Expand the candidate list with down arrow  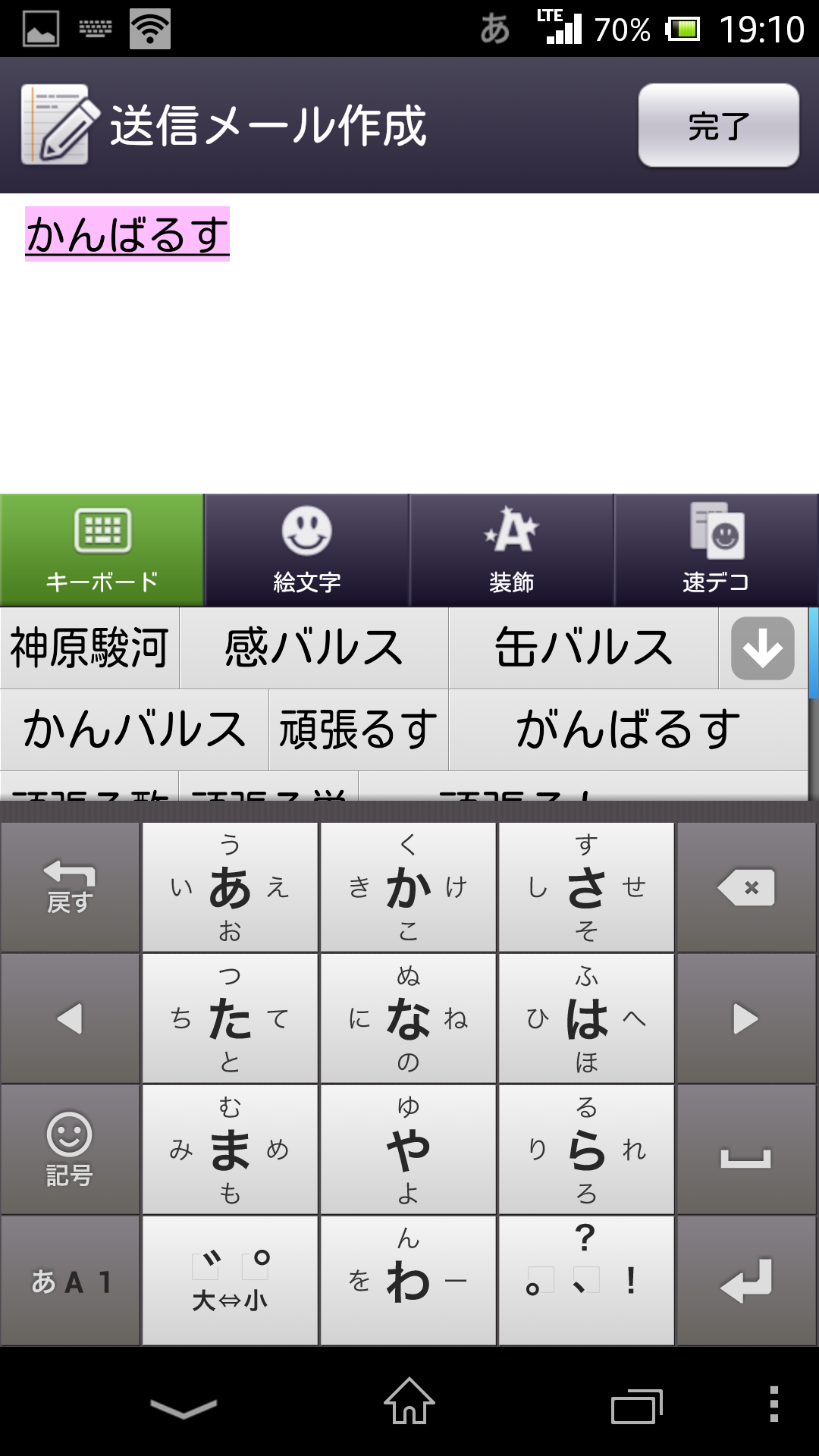pyautogui.click(x=762, y=648)
